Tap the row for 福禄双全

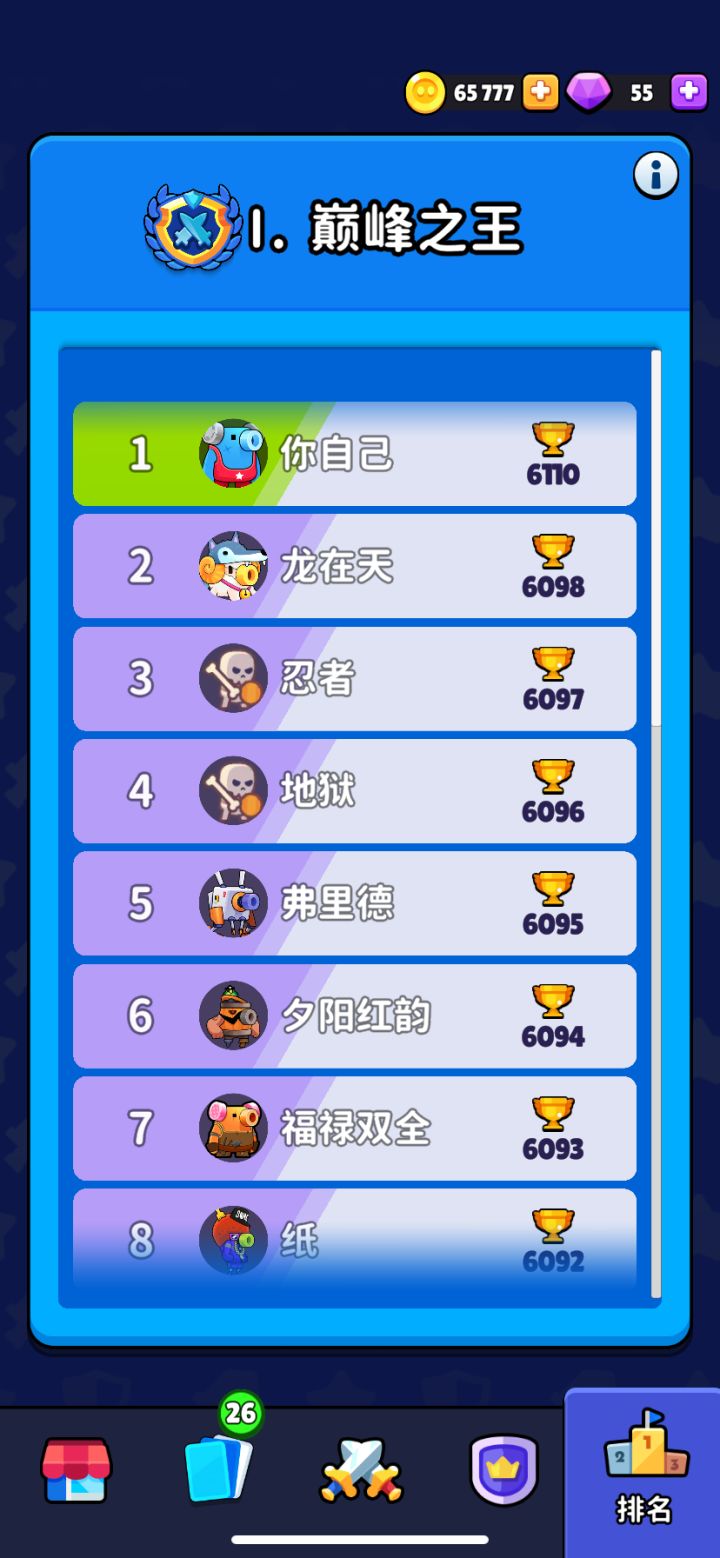click(354, 1128)
